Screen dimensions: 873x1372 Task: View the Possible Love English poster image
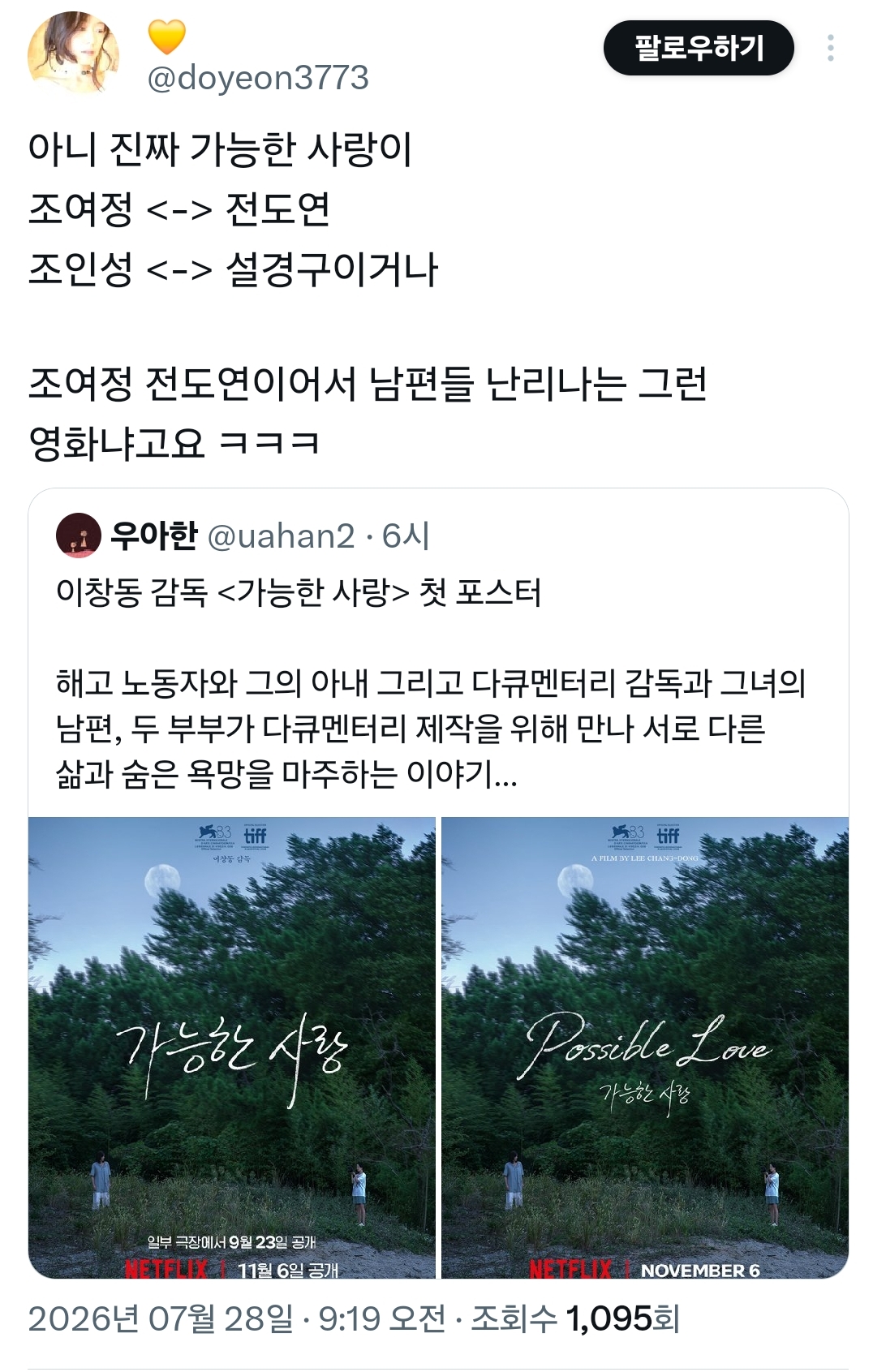[645, 1047]
